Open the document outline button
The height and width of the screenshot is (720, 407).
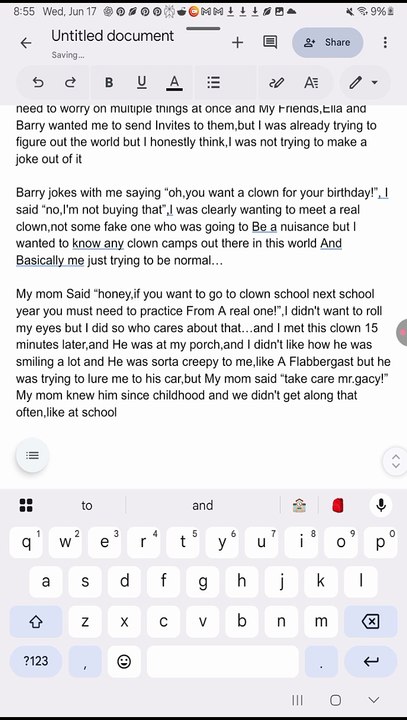32,455
